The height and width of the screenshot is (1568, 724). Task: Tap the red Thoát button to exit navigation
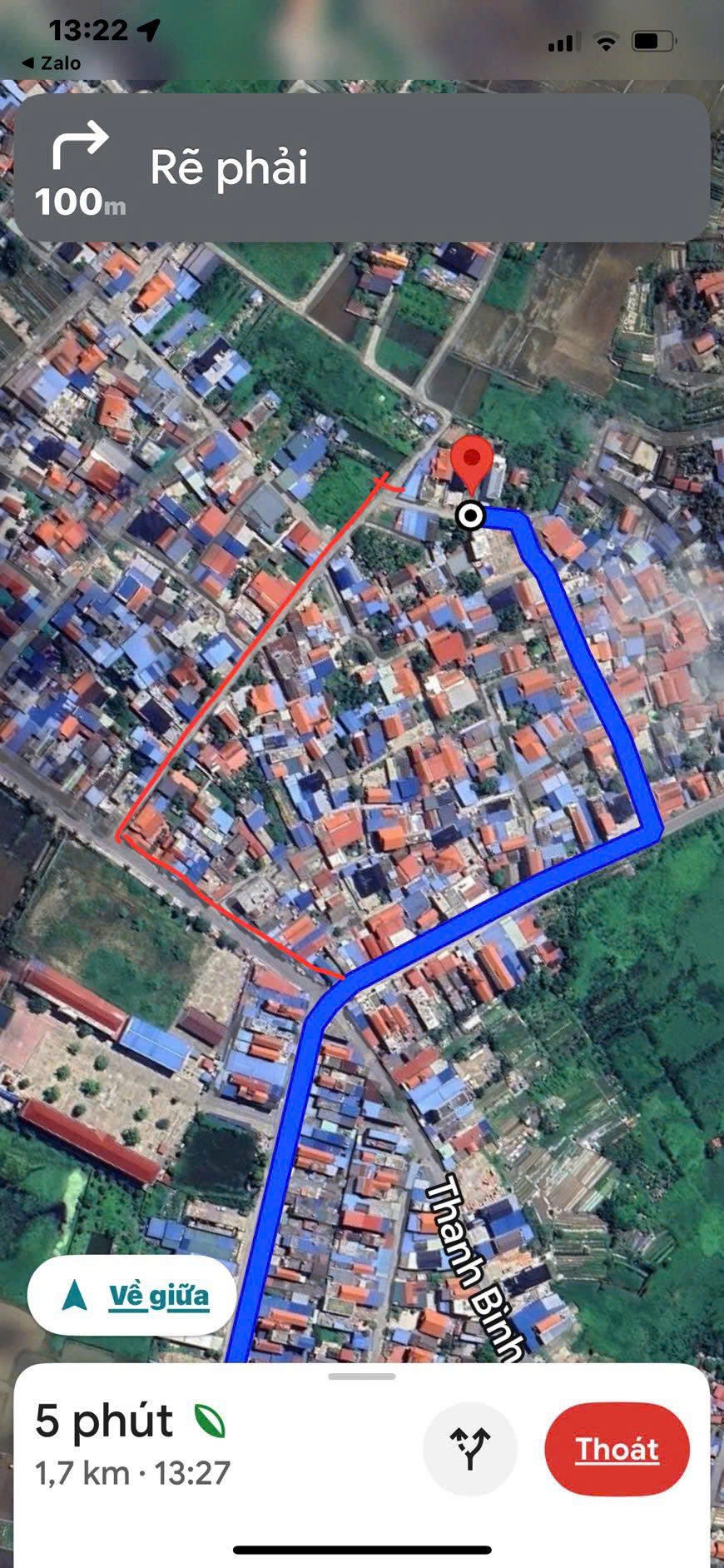pos(617,1450)
